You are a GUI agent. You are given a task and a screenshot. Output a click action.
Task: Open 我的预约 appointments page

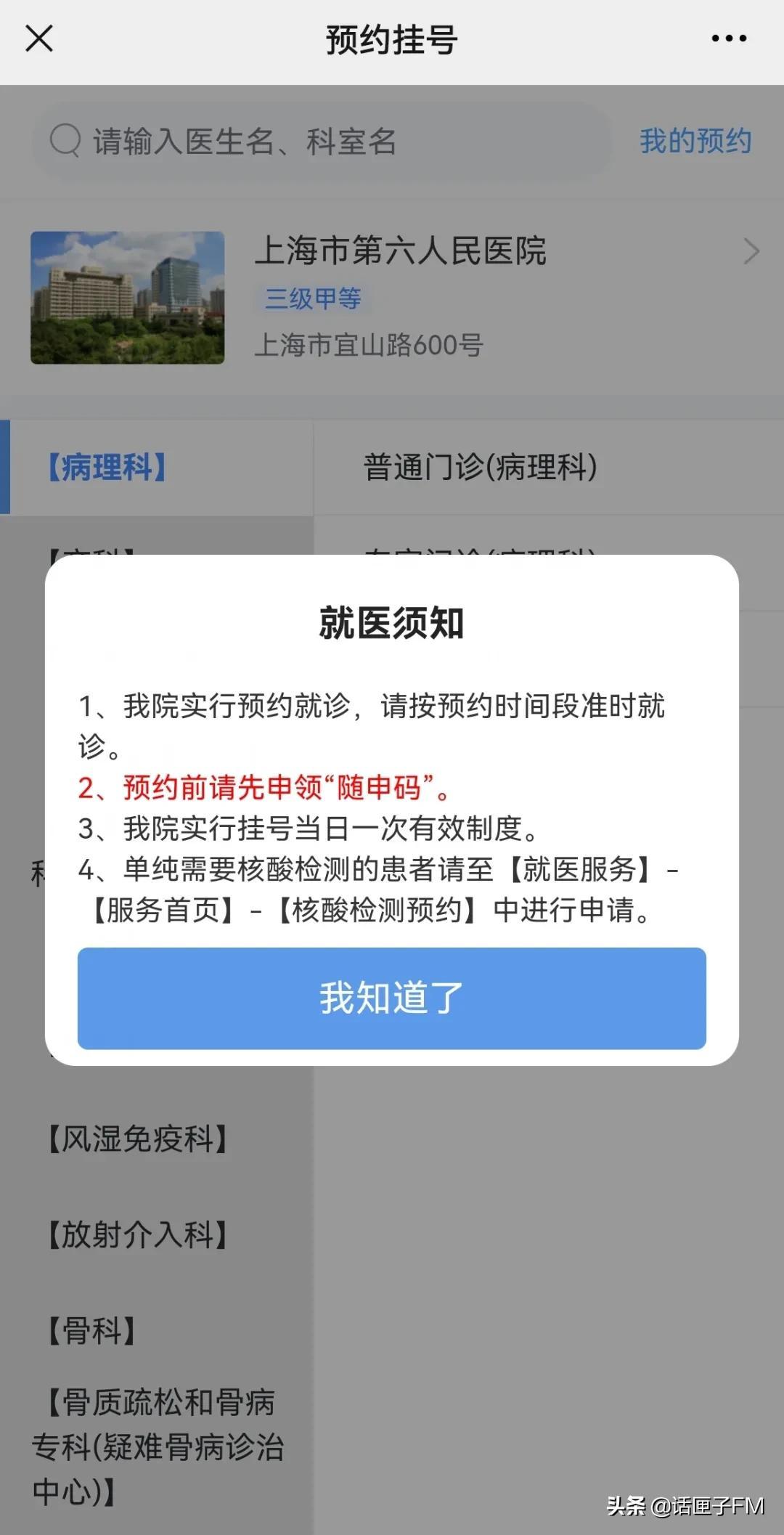[695, 140]
